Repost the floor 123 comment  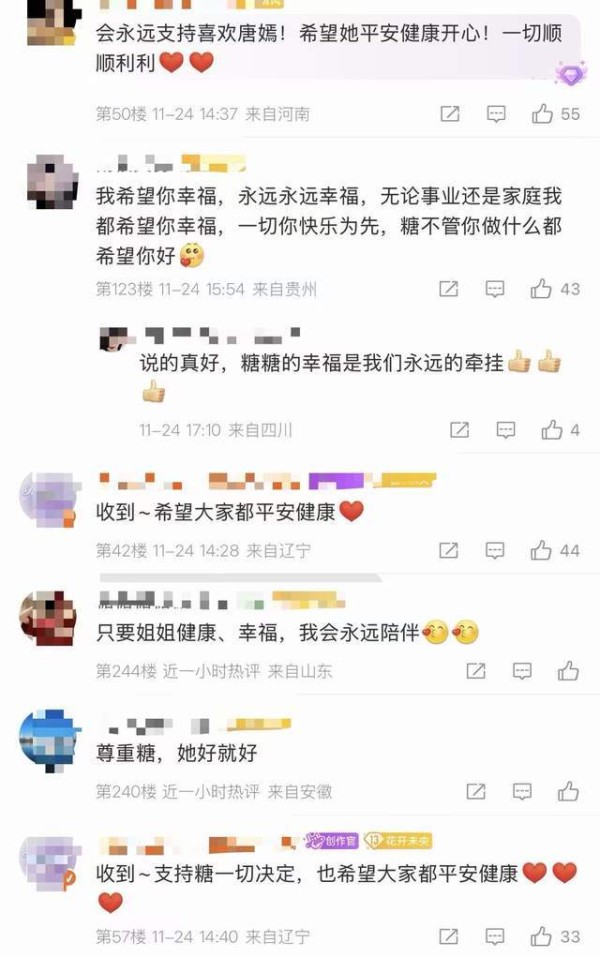449,289
